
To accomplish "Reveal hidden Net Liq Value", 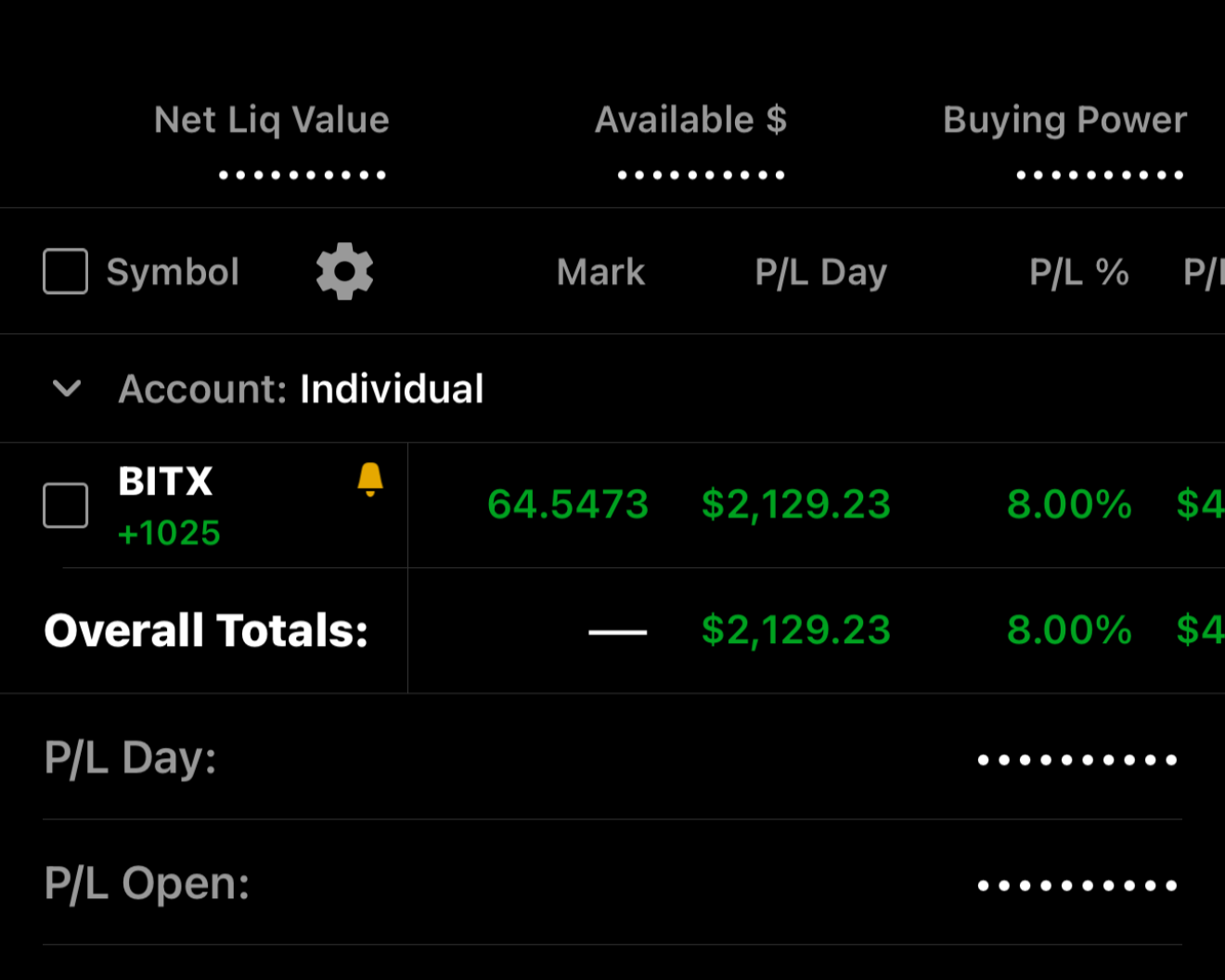I will click(303, 174).
